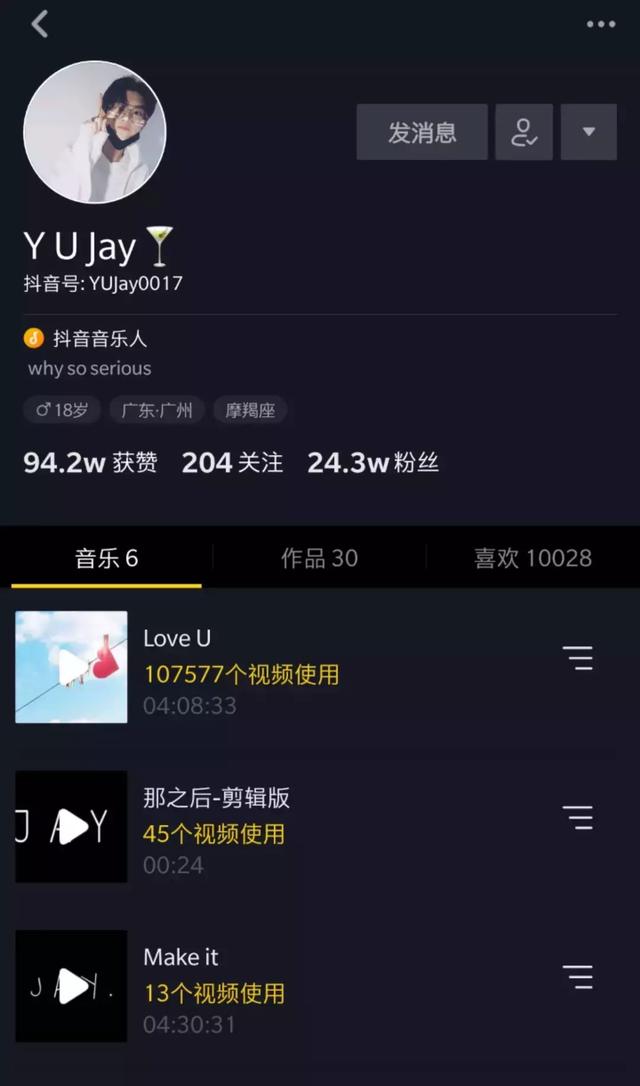Go back with the top arrow
This screenshot has width=640, height=1086.
(40, 25)
